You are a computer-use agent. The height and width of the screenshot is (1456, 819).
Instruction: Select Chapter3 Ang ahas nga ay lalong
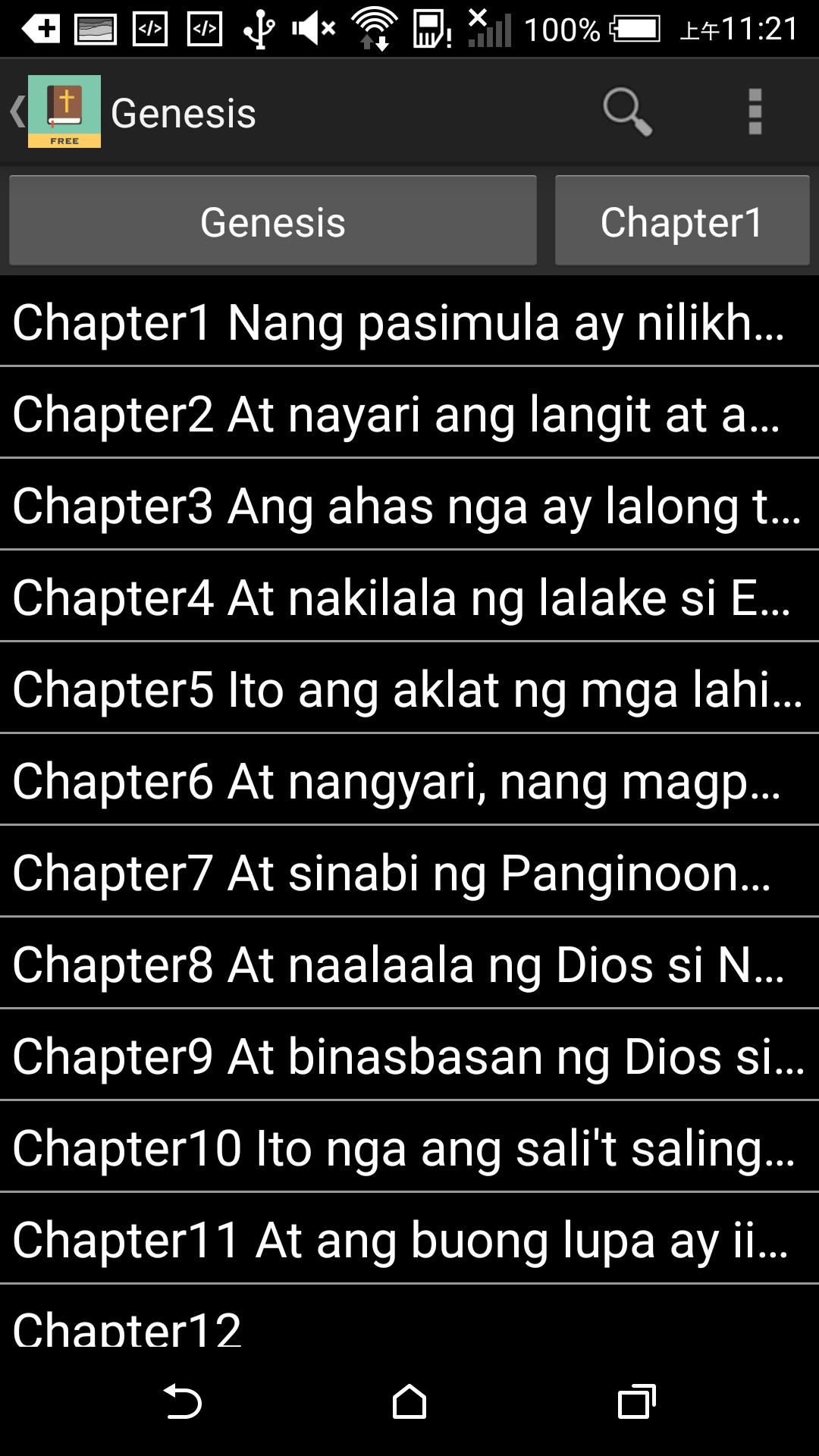click(409, 505)
